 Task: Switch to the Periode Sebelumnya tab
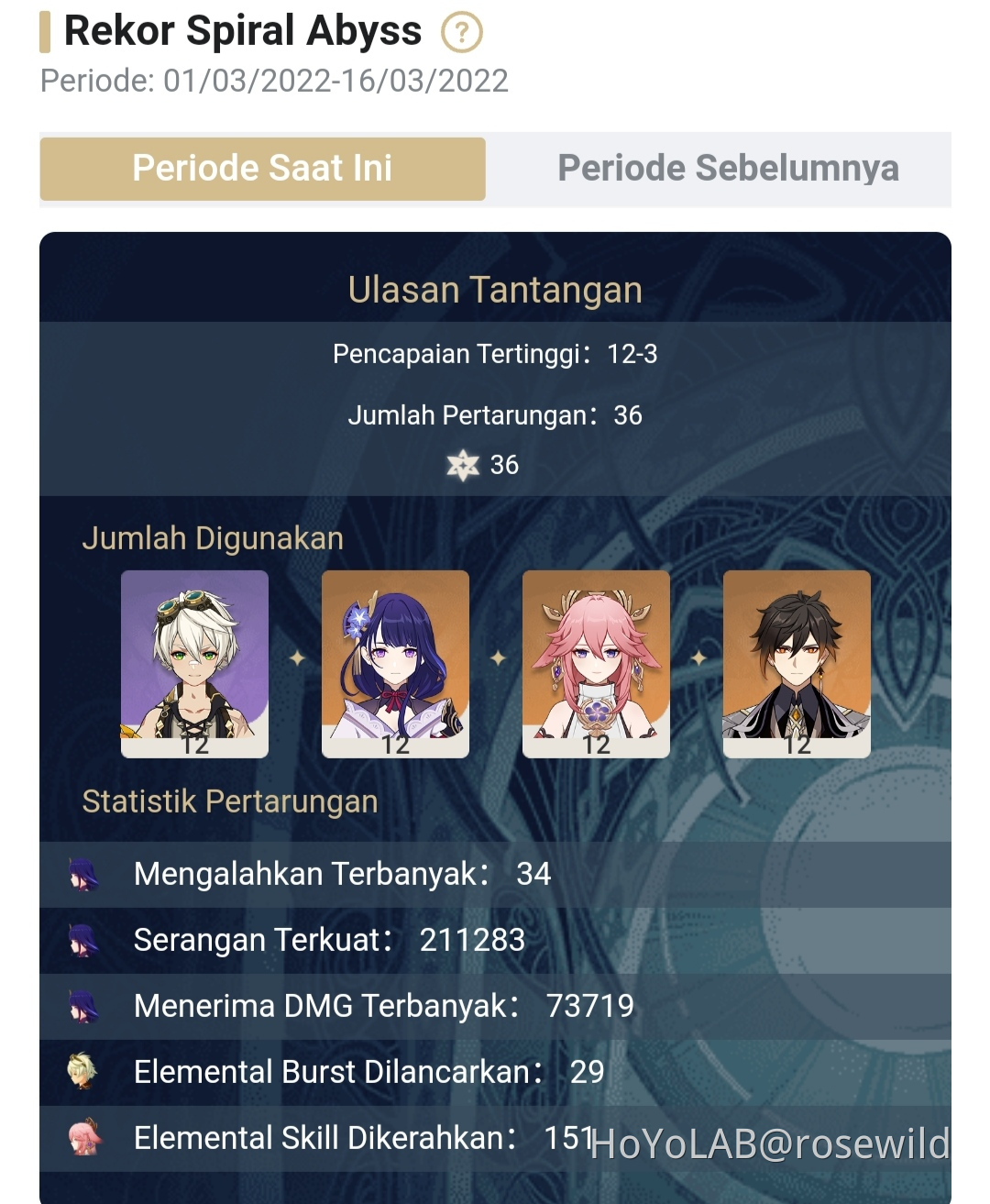(x=727, y=168)
